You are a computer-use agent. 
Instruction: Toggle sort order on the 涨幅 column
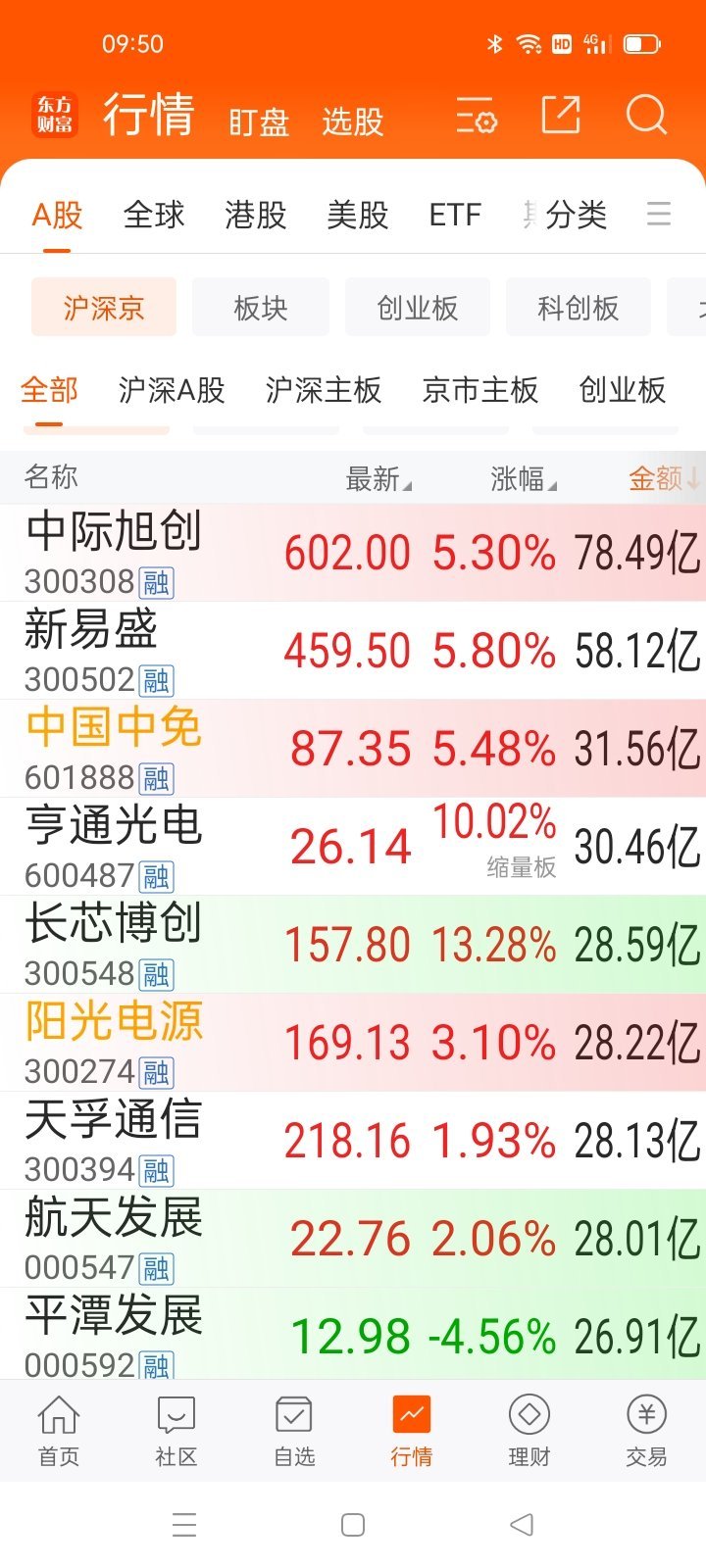519,479
